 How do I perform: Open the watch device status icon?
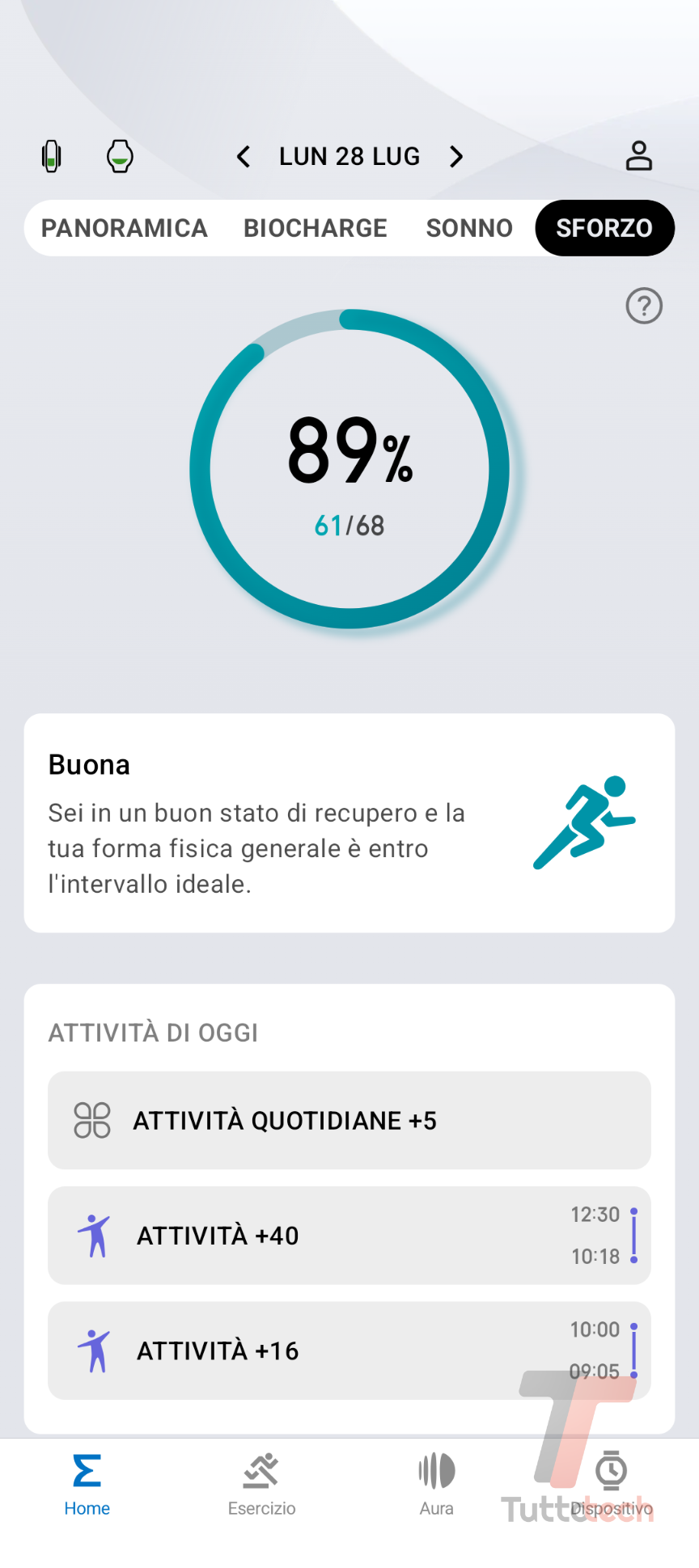point(120,156)
